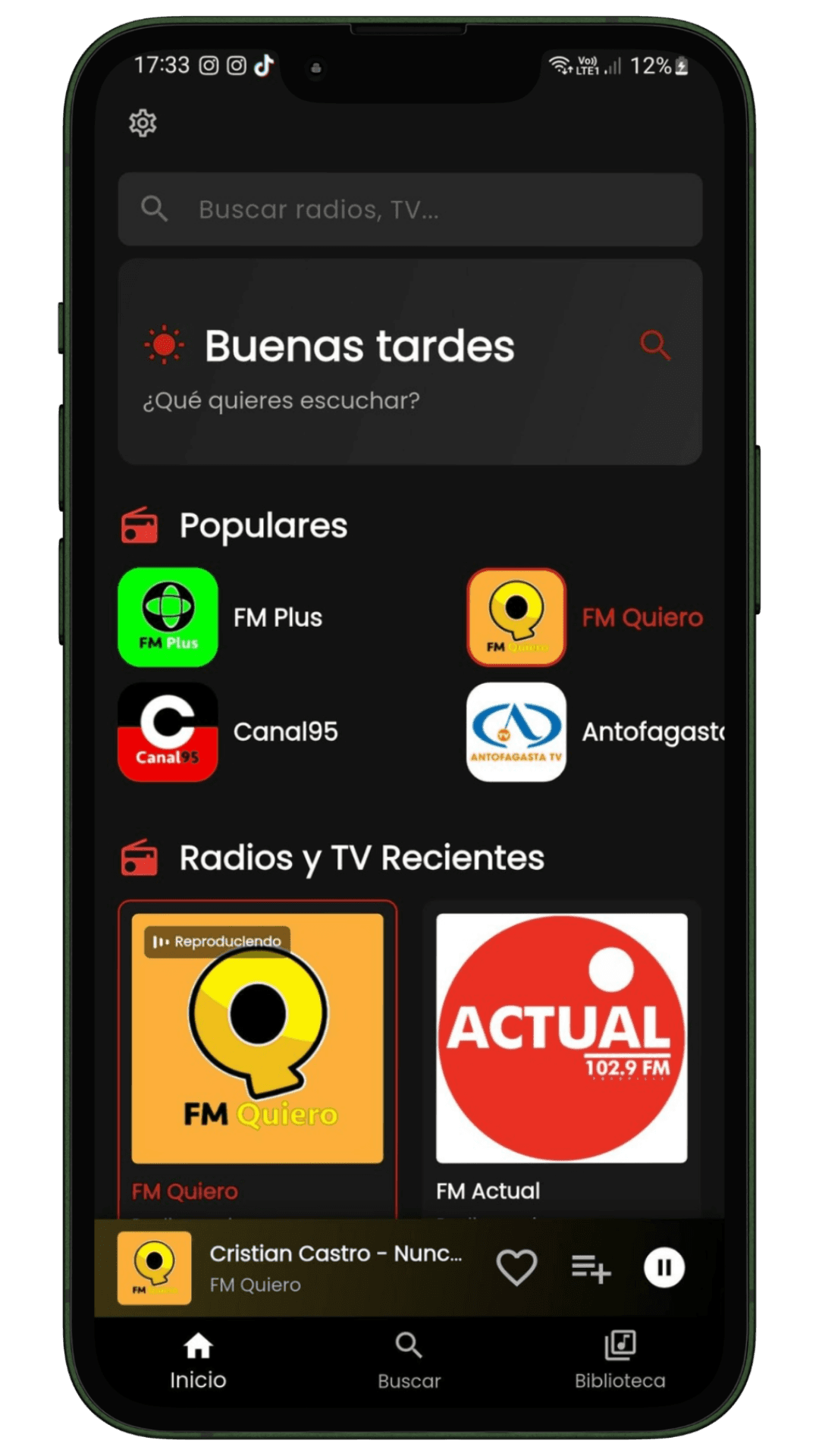Screen dimensions: 819x1456
Task: Tap the radio icon beside Radios y TV Recientes
Action: (x=140, y=857)
